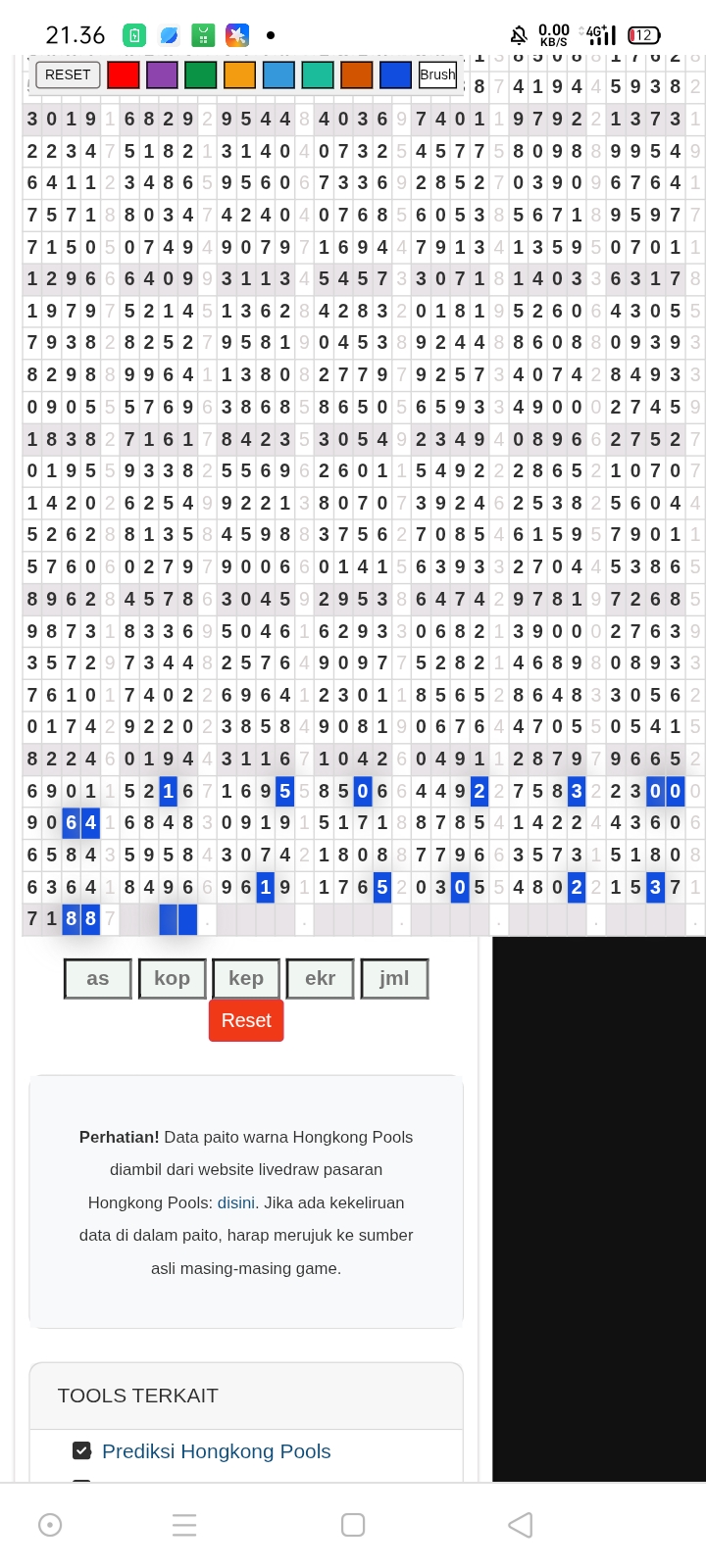Hit the red Reset button
This screenshot has width=706, height=1568.
pyautogui.click(x=246, y=1020)
